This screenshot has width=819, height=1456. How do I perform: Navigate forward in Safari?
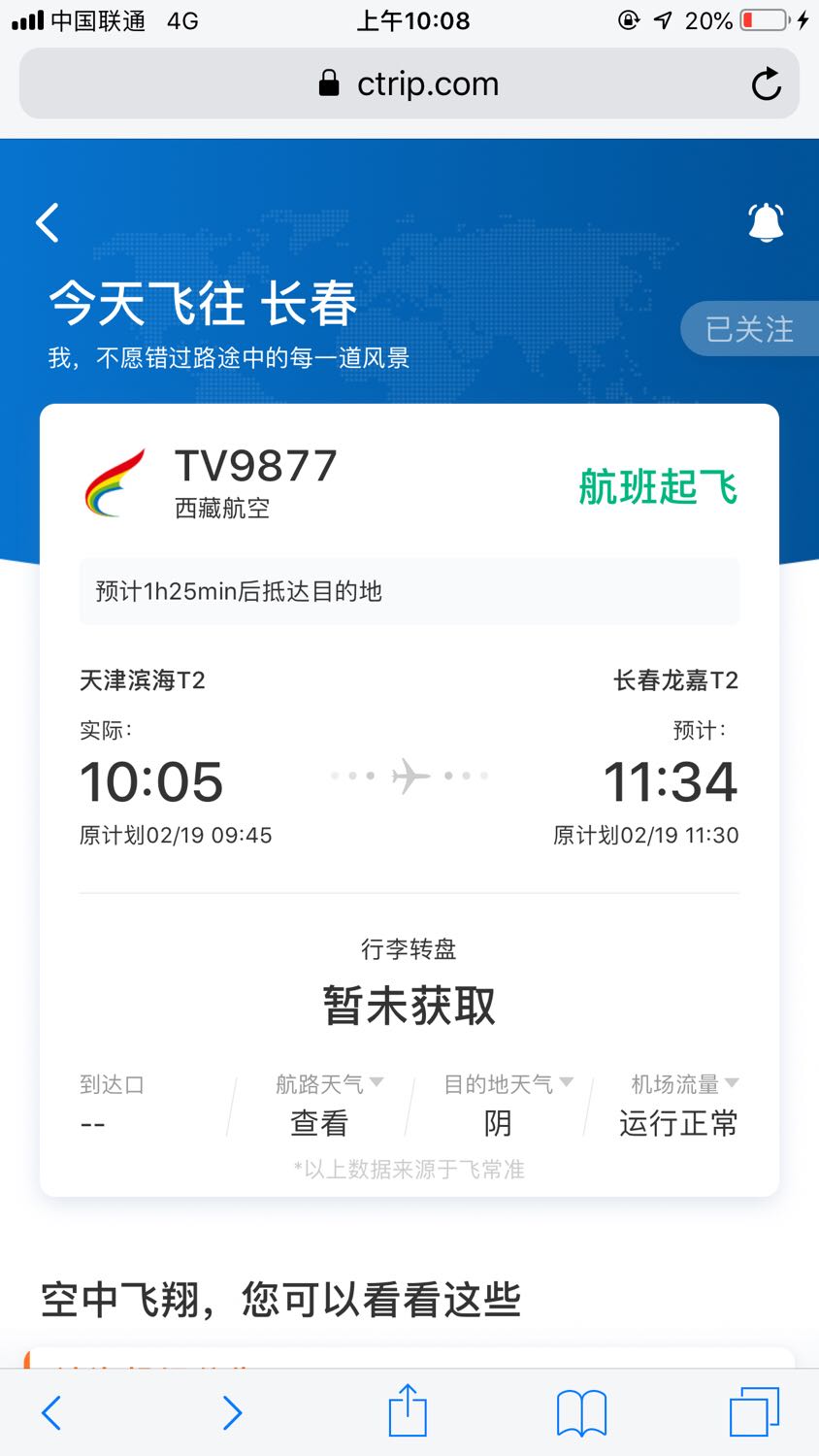point(232,1412)
